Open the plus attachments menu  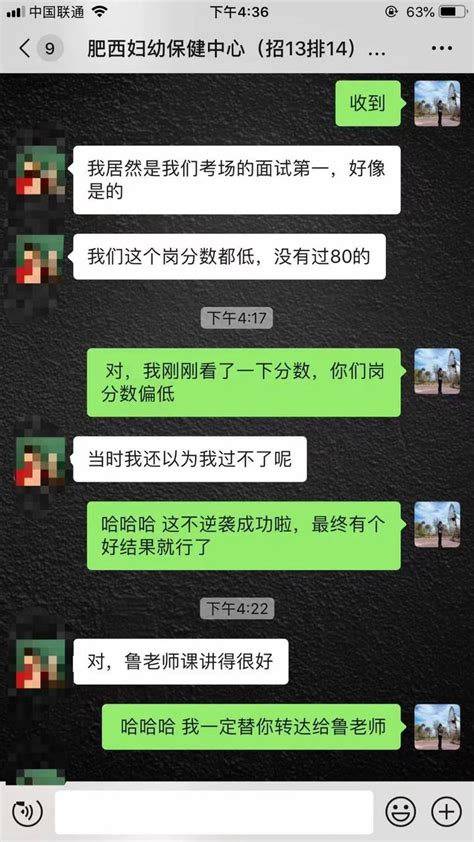(446, 812)
